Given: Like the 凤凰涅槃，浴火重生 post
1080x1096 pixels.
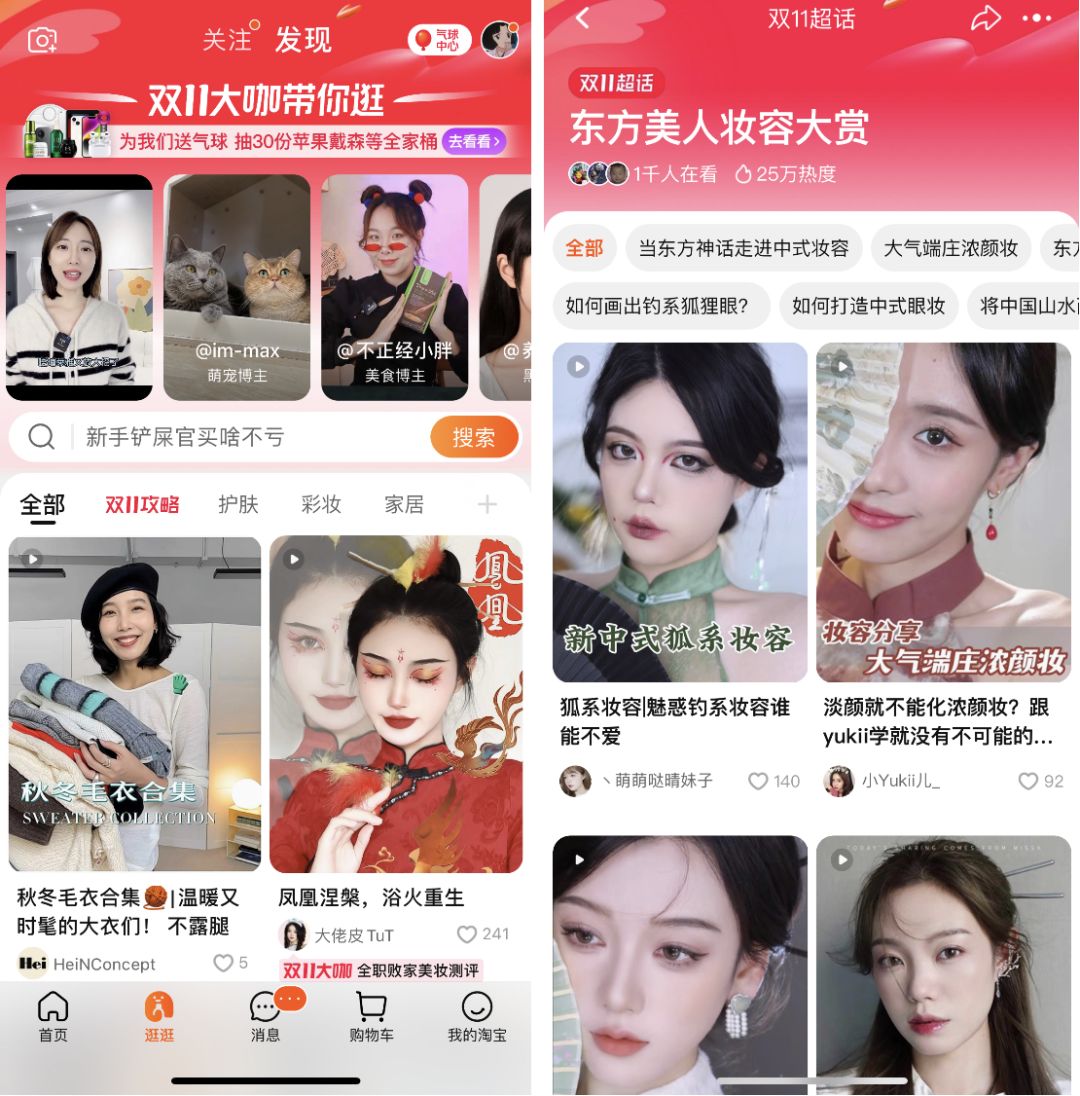Looking at the screenshot, I should click(x=467, y=934).
